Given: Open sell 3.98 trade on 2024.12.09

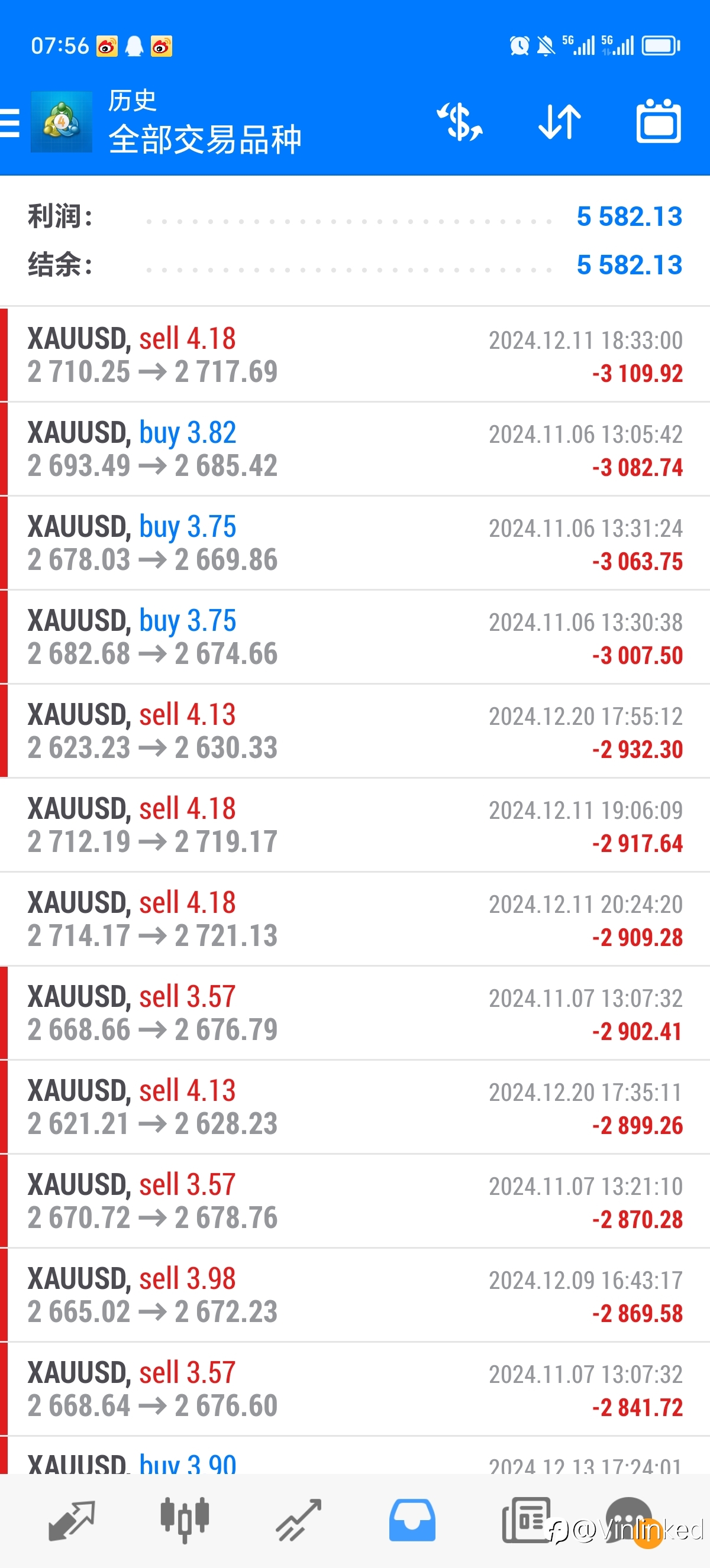Looking at the screenshot, I should tap(355, 1295).
